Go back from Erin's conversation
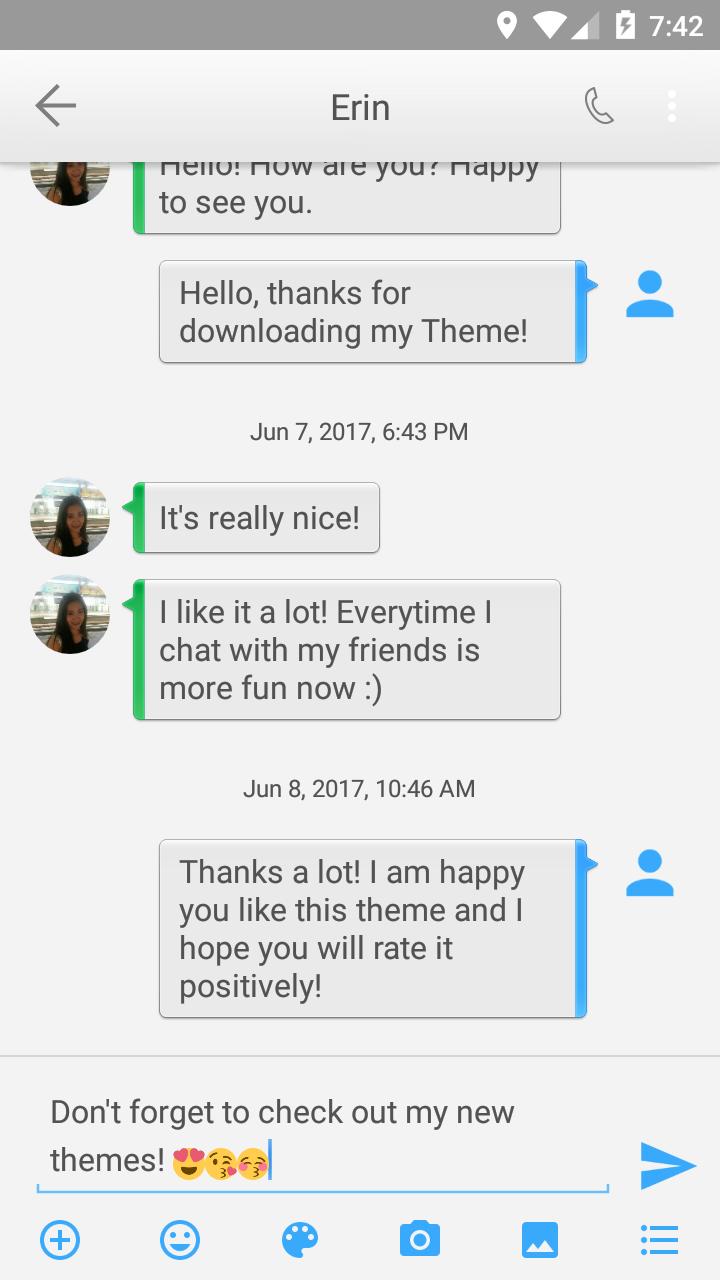720x1280 pixels. (55, 106)
